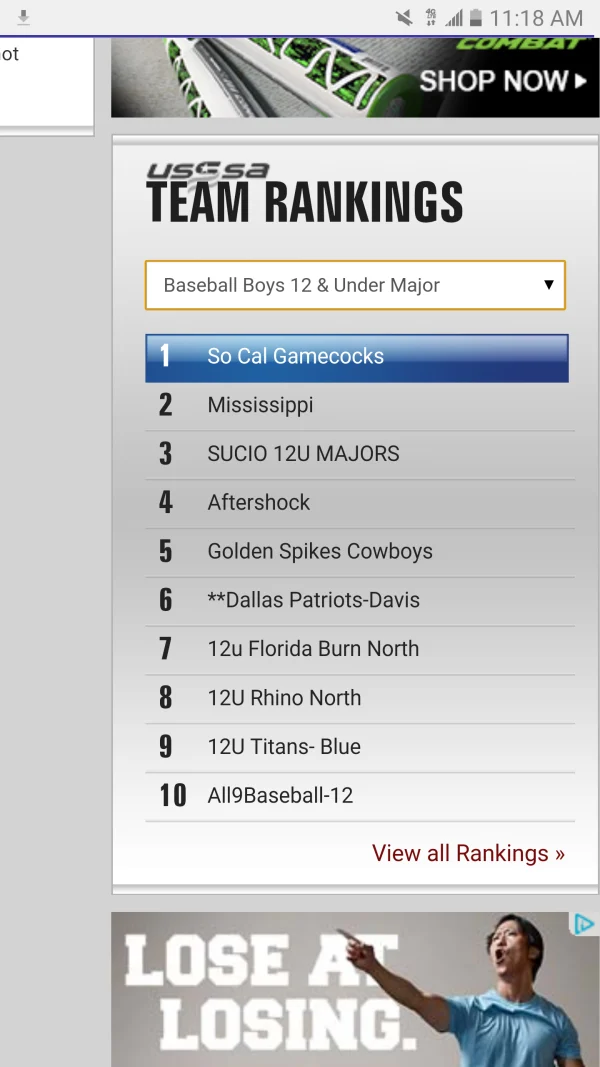
Task: Follow the View all Rankings link
Action: coord(468,853)
